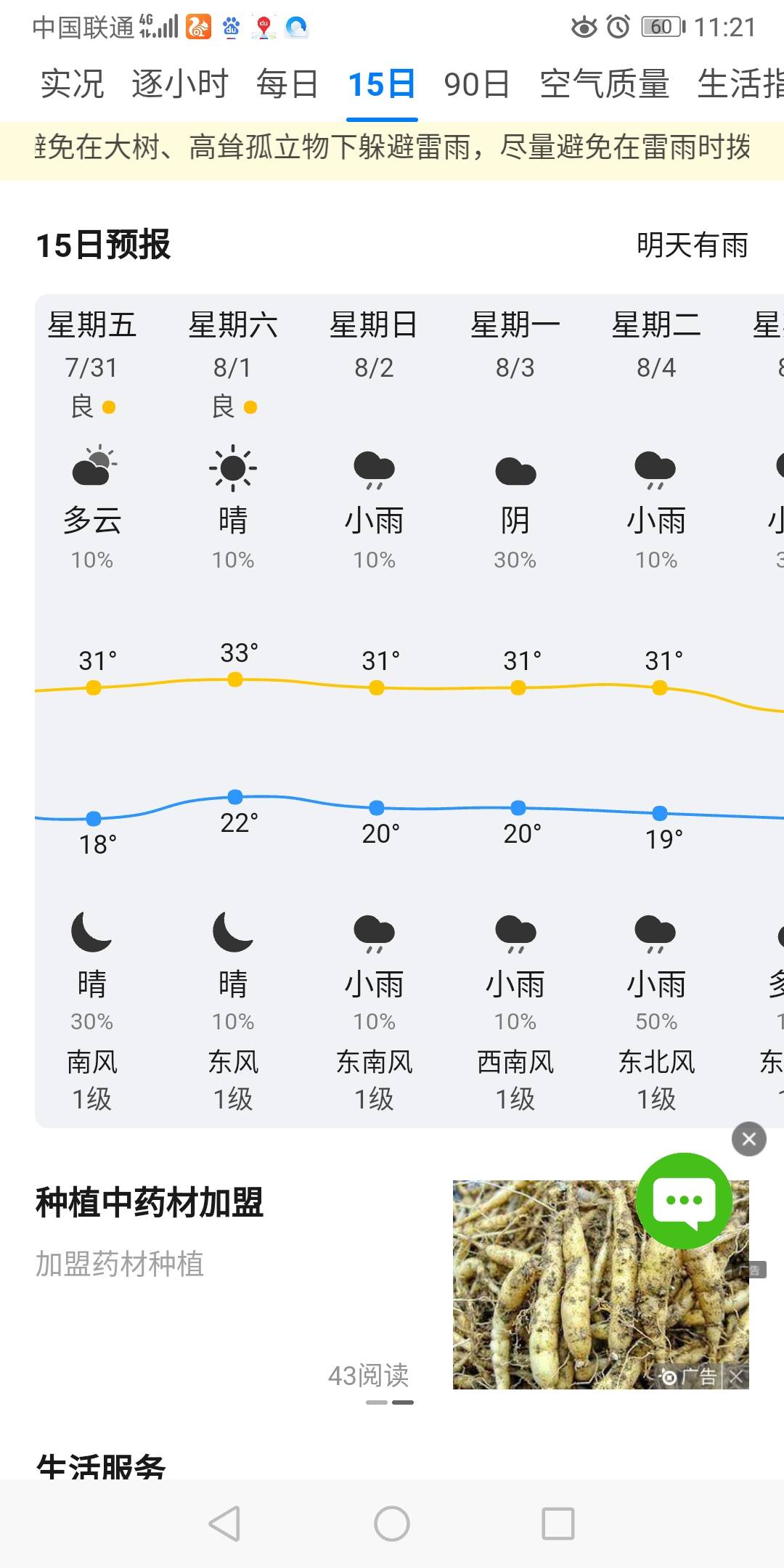The image size is (784, 1568).
Task: Select the 星期二 8/4 forecast column
Action: pos(657,710)
